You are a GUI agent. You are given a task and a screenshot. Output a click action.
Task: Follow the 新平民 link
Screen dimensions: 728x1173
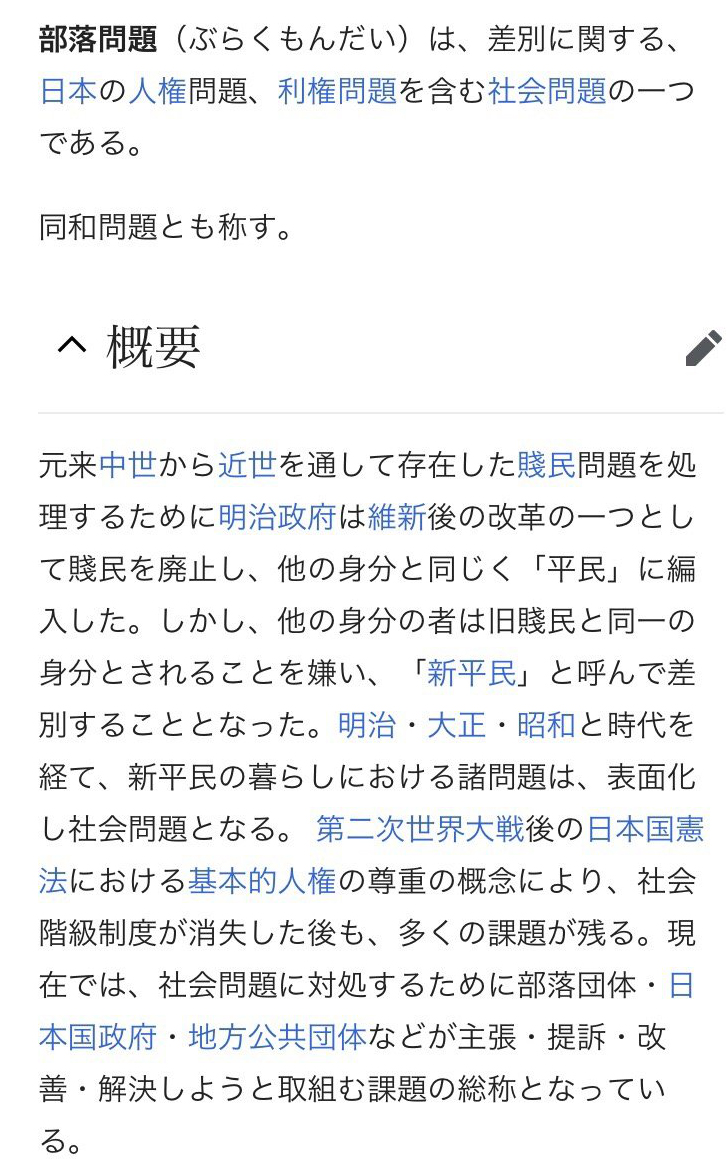click(472, 673)
